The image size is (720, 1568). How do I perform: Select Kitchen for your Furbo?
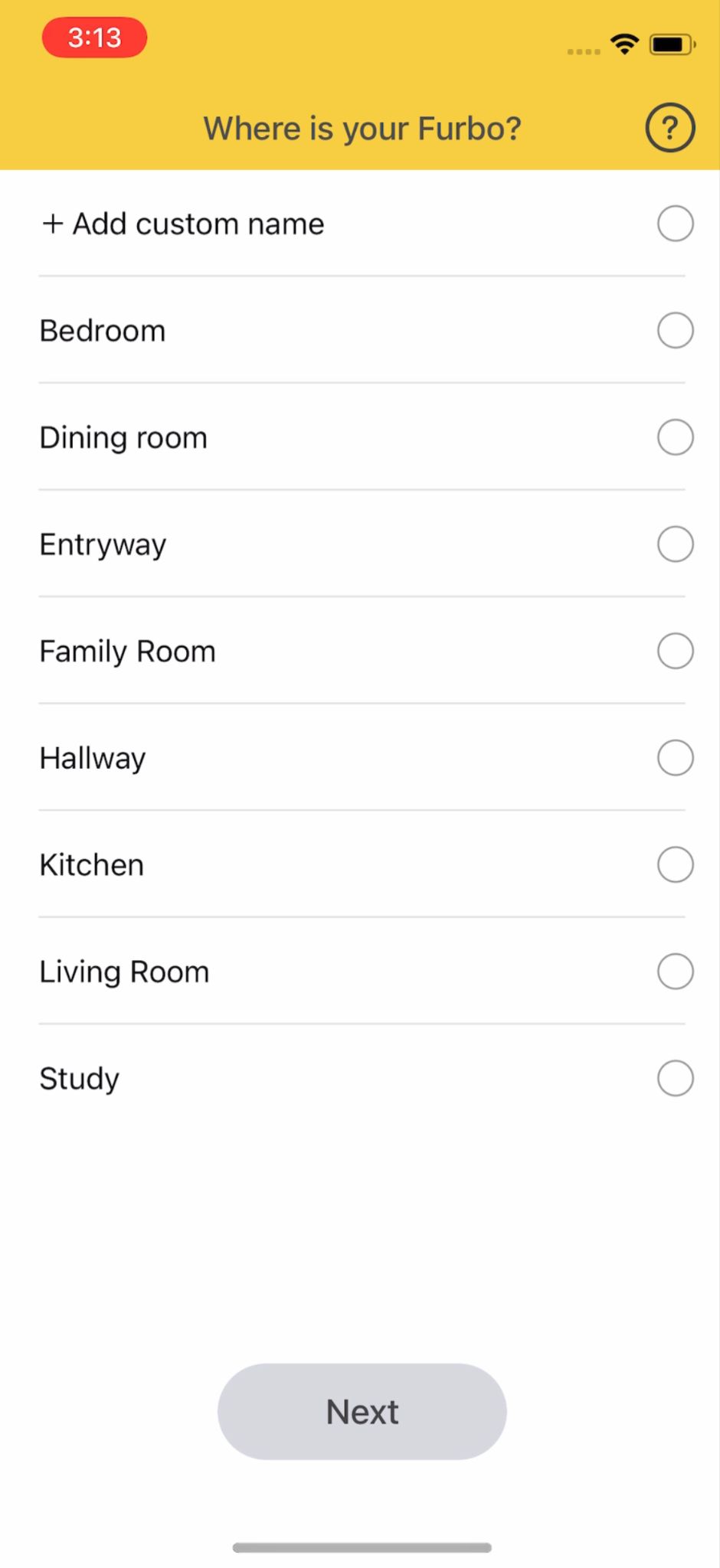(675, 864)
